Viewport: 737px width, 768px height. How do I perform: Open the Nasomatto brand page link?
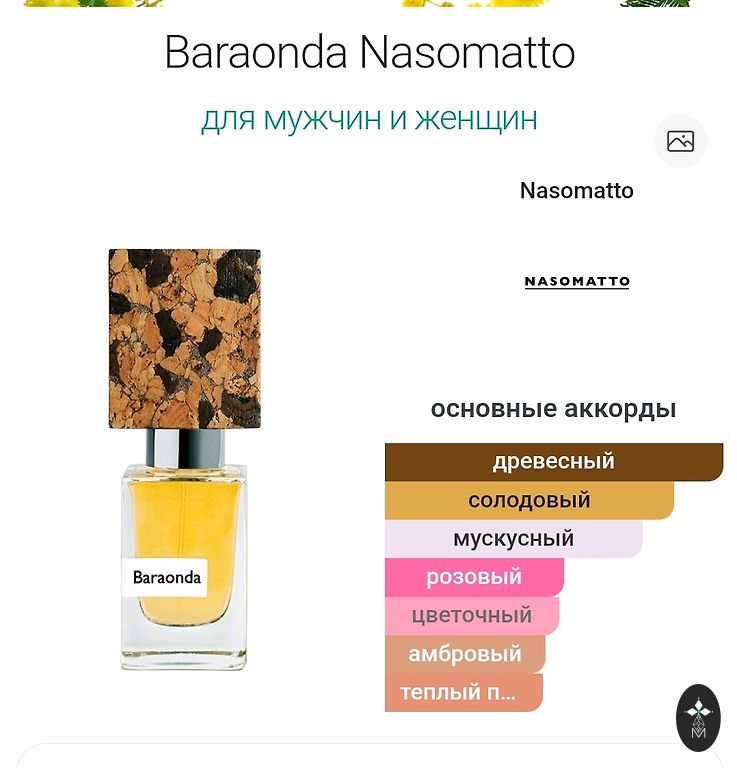click(x=576, y=190)
